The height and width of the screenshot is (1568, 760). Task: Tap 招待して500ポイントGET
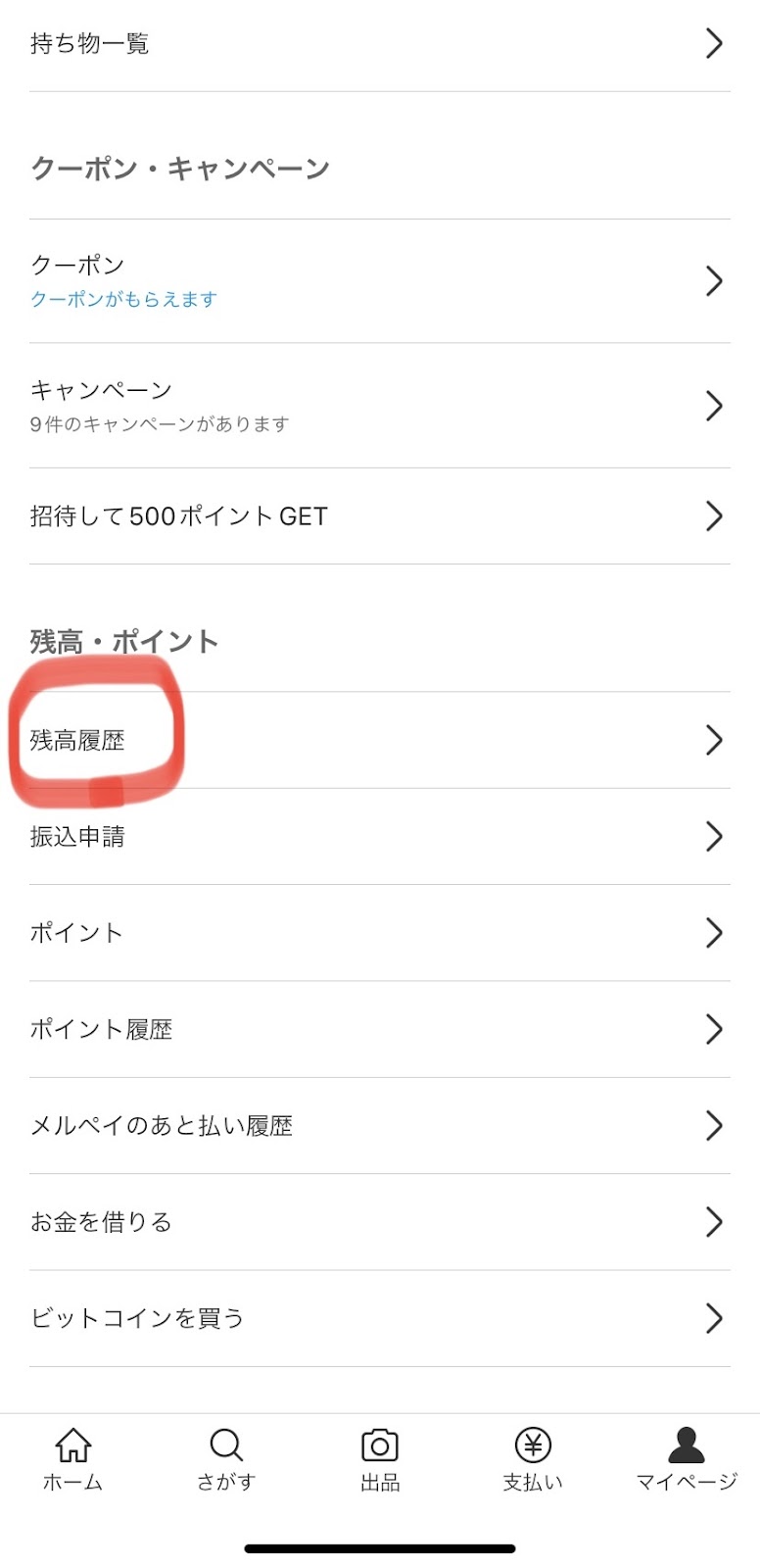click(380, 516)
